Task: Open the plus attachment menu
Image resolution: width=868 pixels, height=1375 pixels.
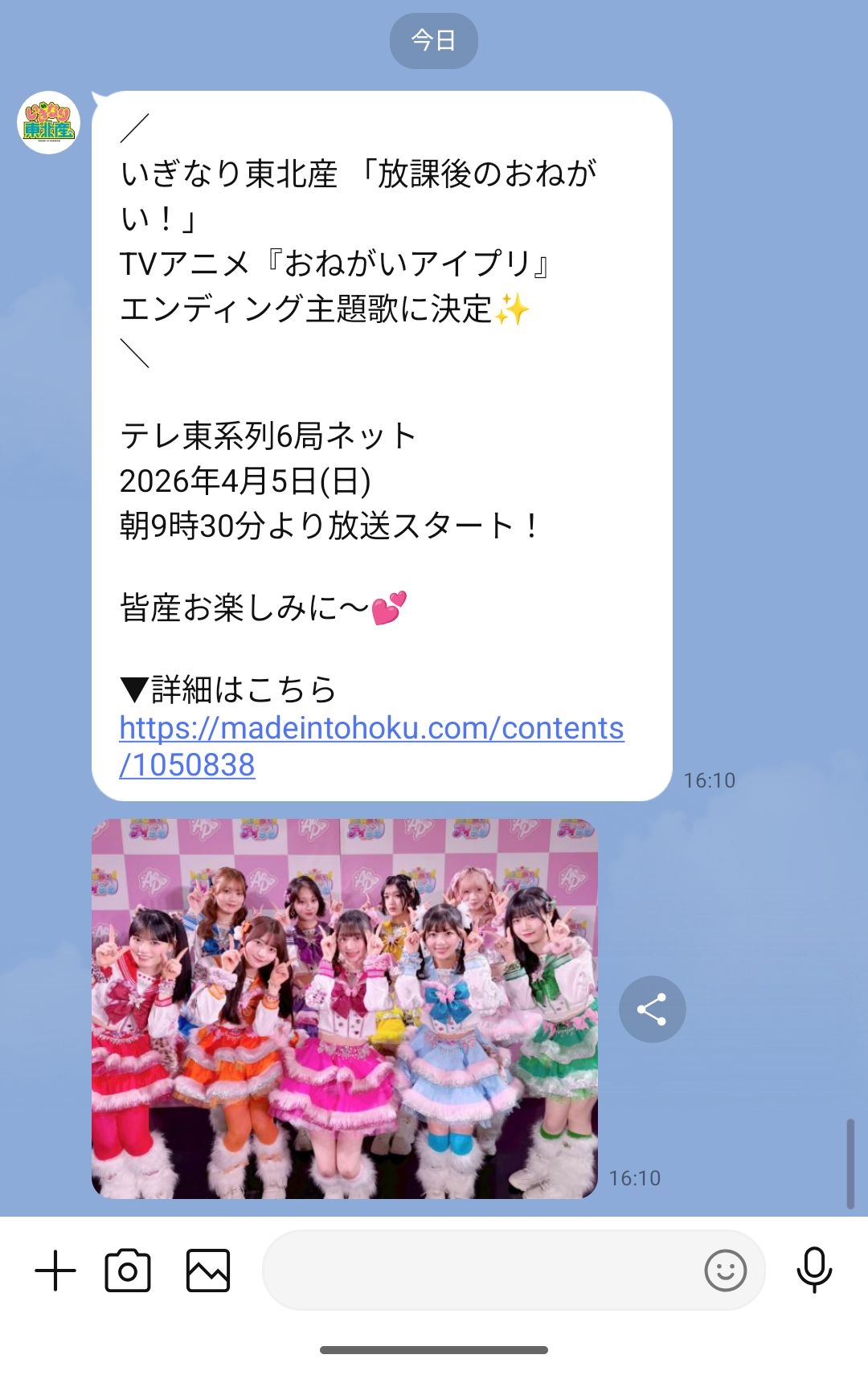Action: (55, 1271)
